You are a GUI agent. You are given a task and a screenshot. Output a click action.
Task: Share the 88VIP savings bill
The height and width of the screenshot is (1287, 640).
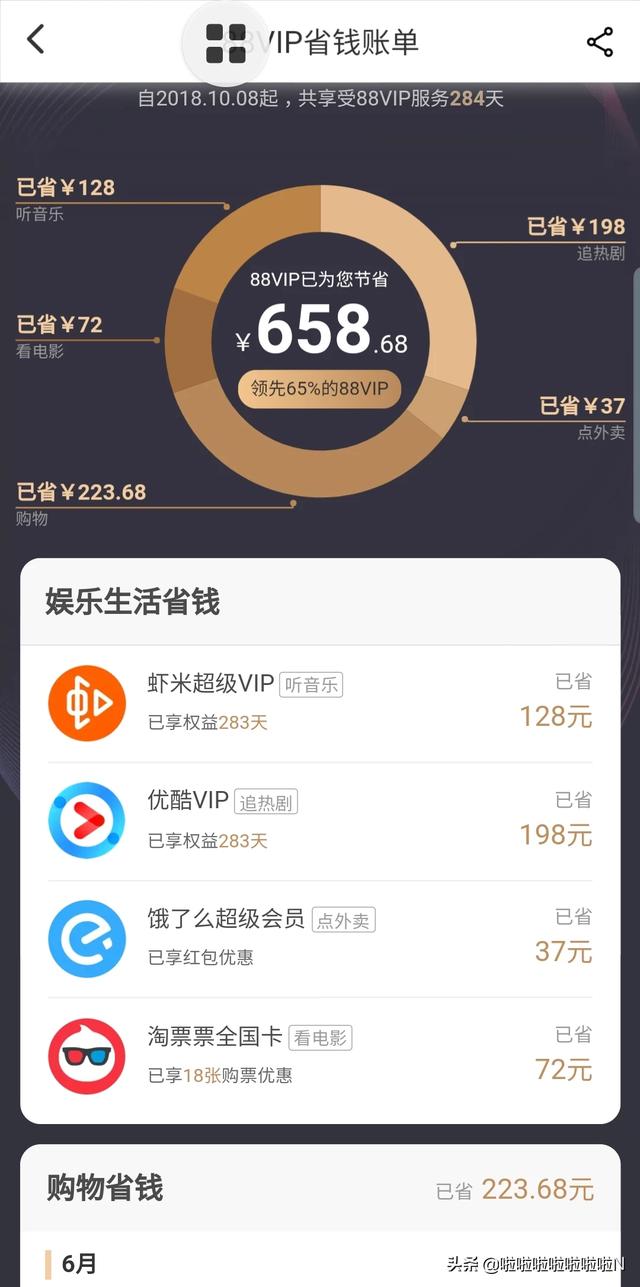click(x=599, y=42)
